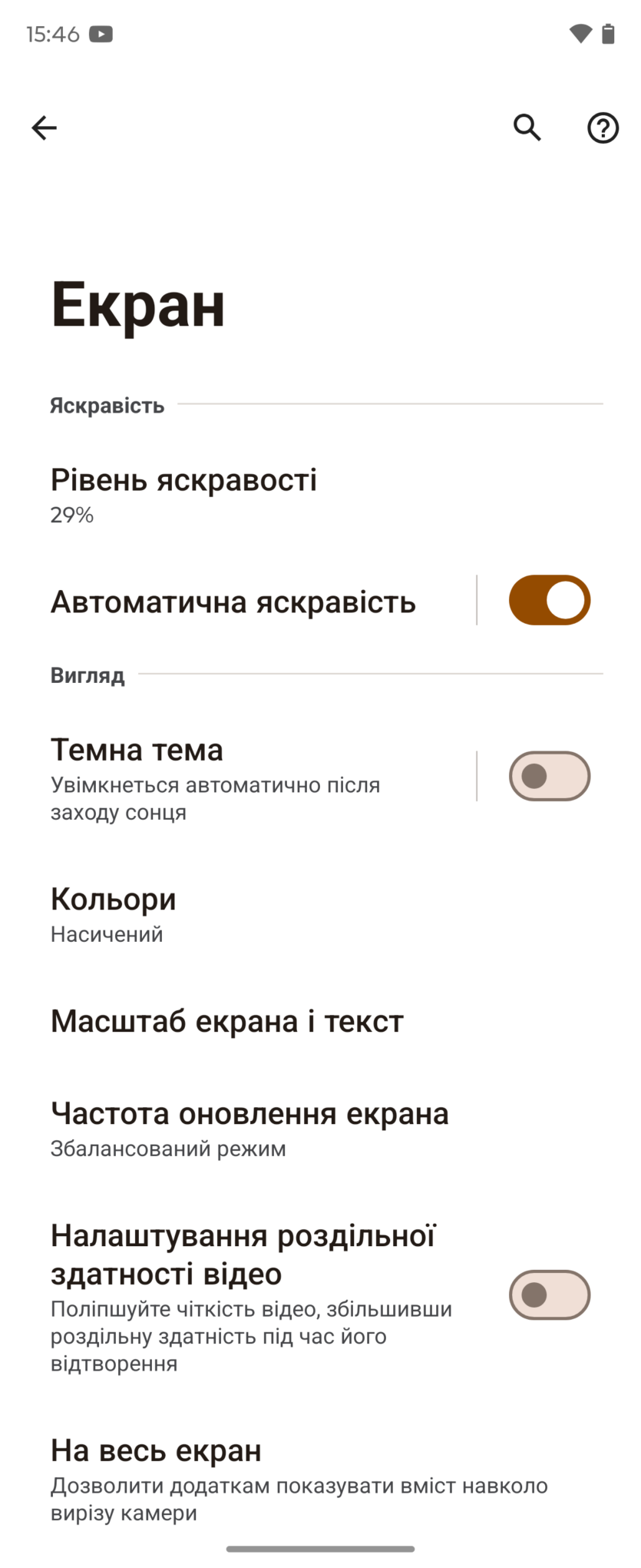Toggle Налаштування роздільної здатності відео
The image size is (641, 1568).
[x=549, y=1295]
